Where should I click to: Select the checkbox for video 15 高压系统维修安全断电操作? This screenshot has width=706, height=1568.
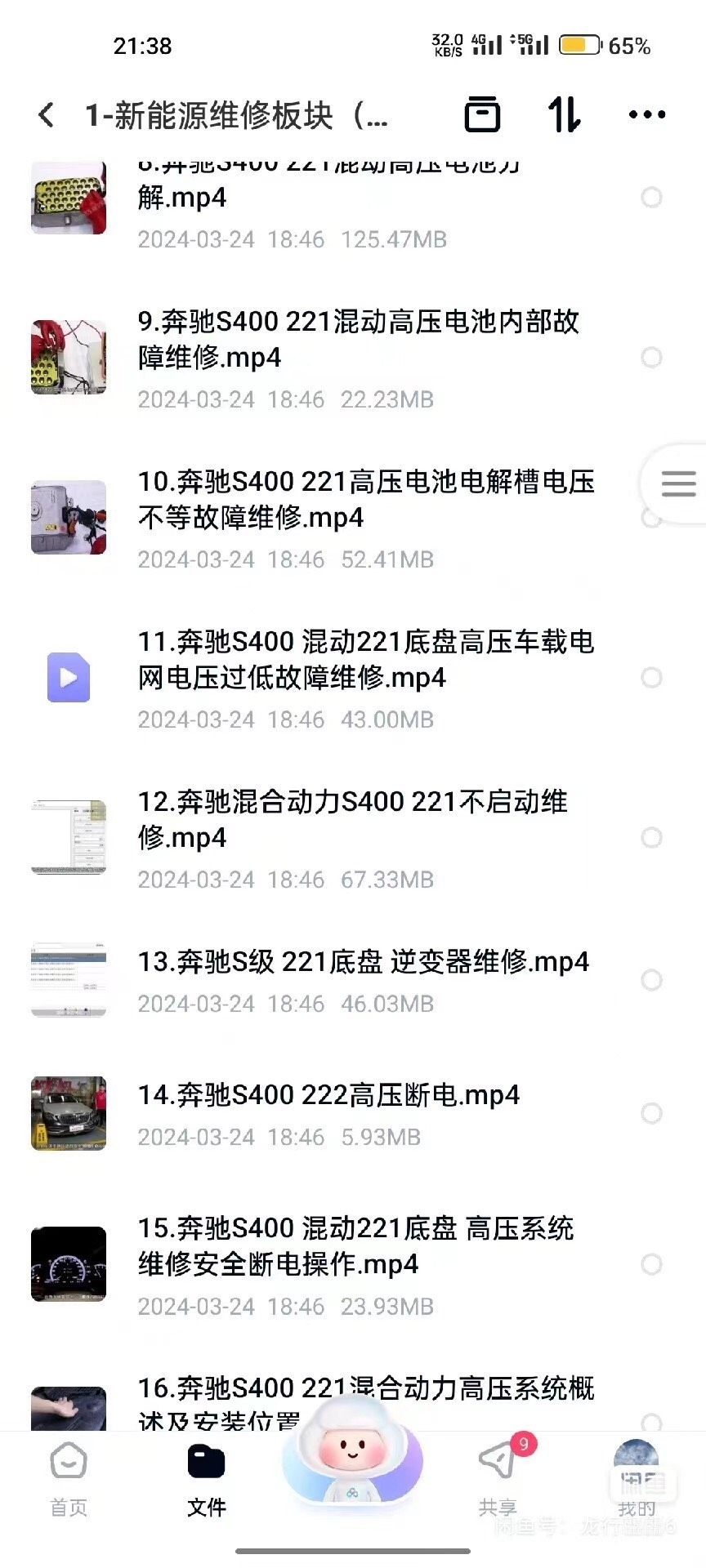click(x=651, y=1265)
